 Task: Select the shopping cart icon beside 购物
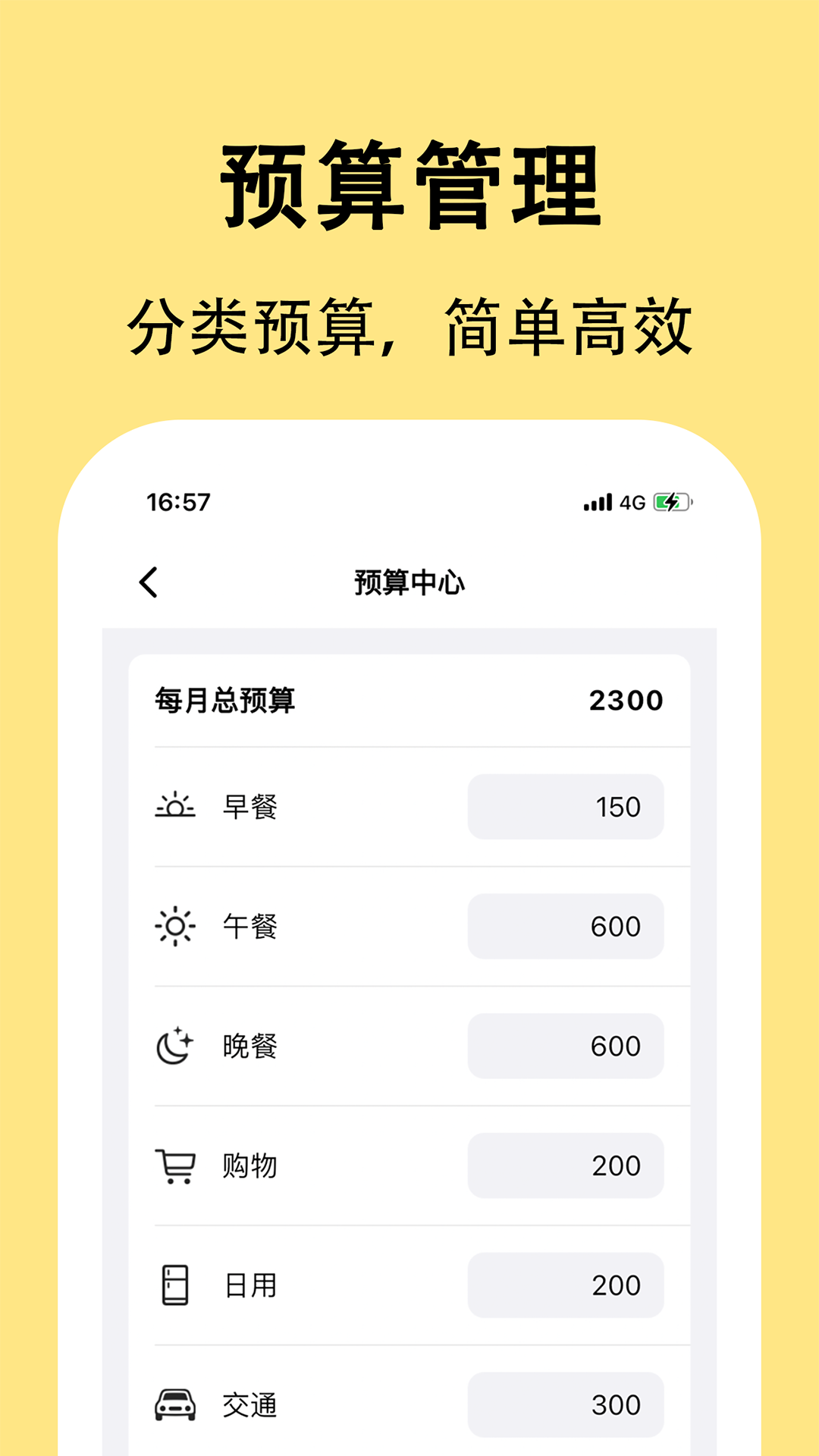click(x=176, y=1166)
